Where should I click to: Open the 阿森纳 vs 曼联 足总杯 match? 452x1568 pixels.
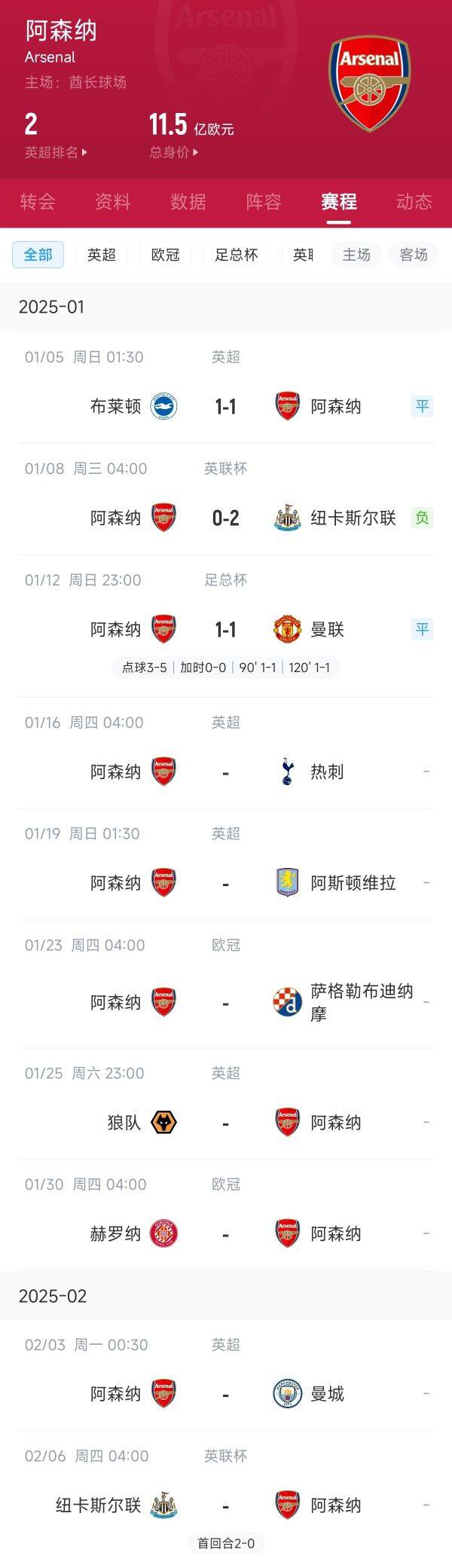pyautogui.click(x=225, y=630)
